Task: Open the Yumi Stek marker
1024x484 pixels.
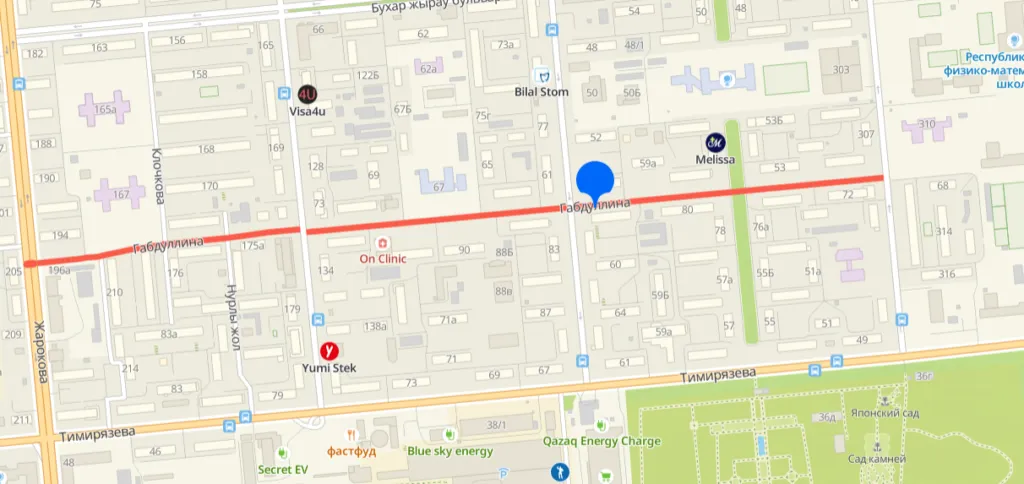Action: [329, 351]
